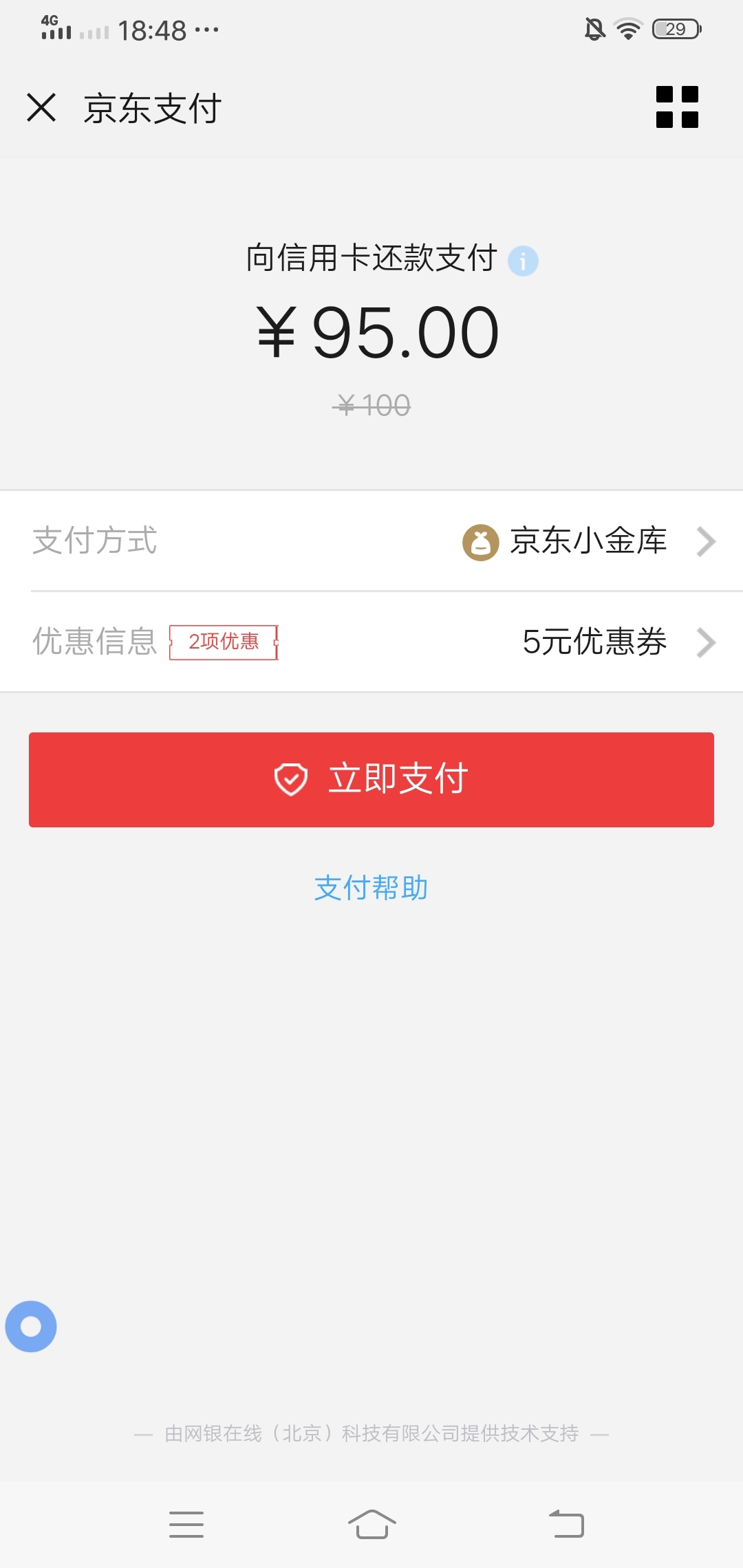Go to the system home screen

point(371,1524)
